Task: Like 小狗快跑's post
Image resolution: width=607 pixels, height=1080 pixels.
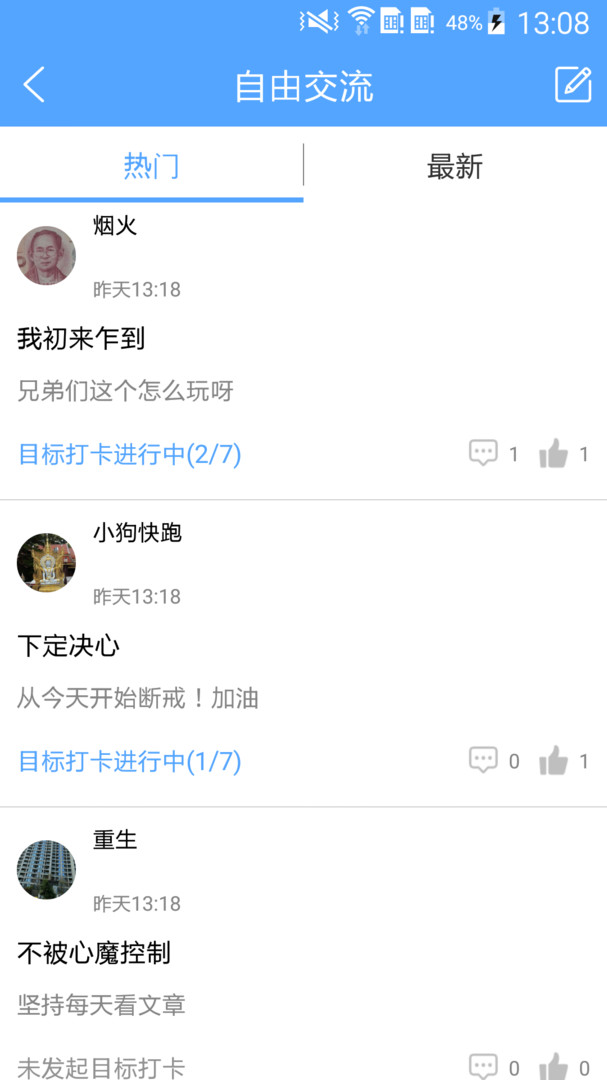Action: tap(553, 760)
